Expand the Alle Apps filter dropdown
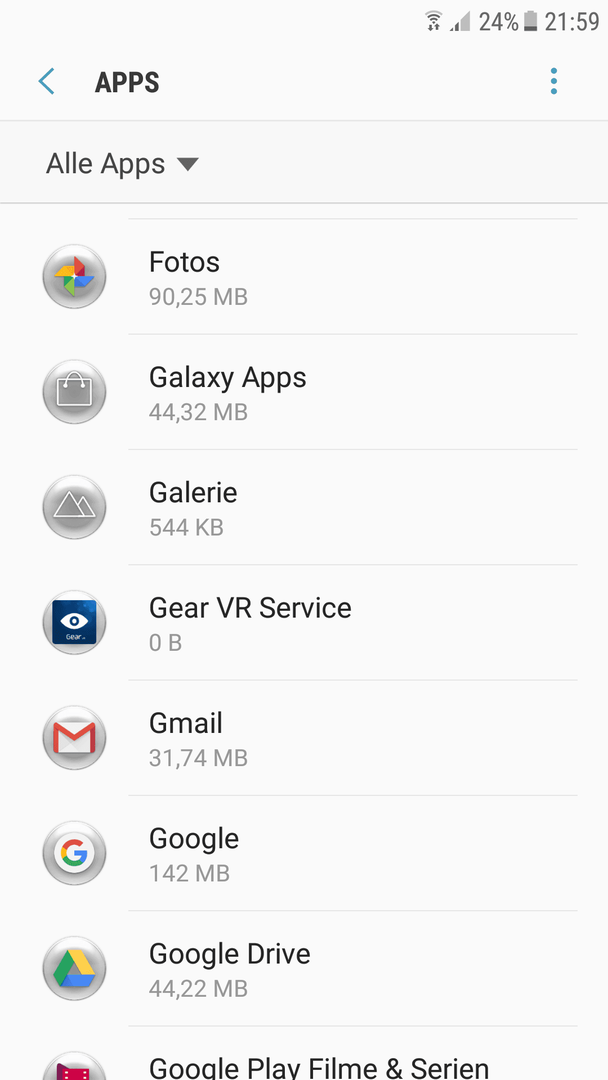608x1080 pixels. click(x=122, y=163)
